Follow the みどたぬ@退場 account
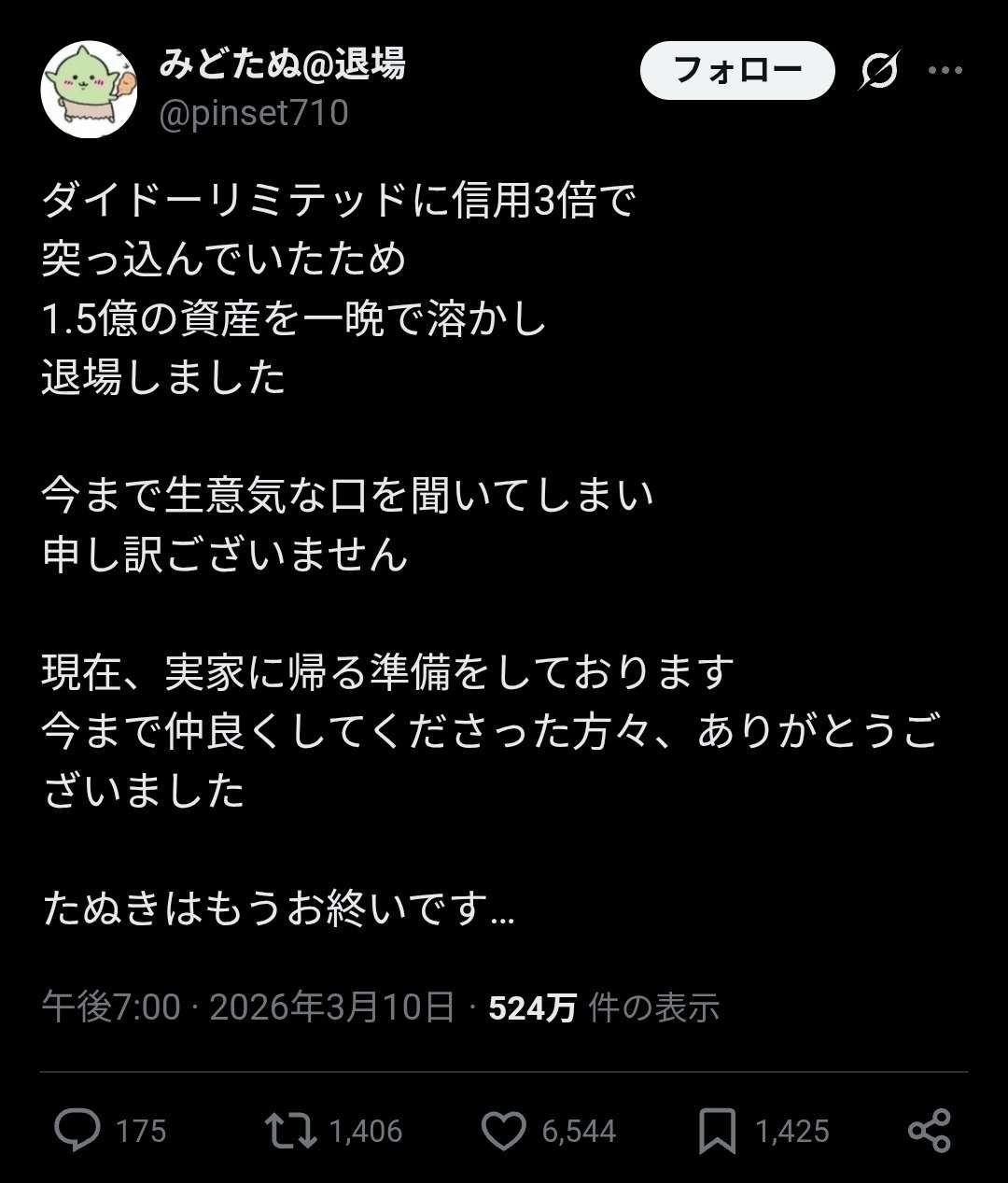Image resolution: width=1008 pixels, height=1183 pixels. click(736, 70)
